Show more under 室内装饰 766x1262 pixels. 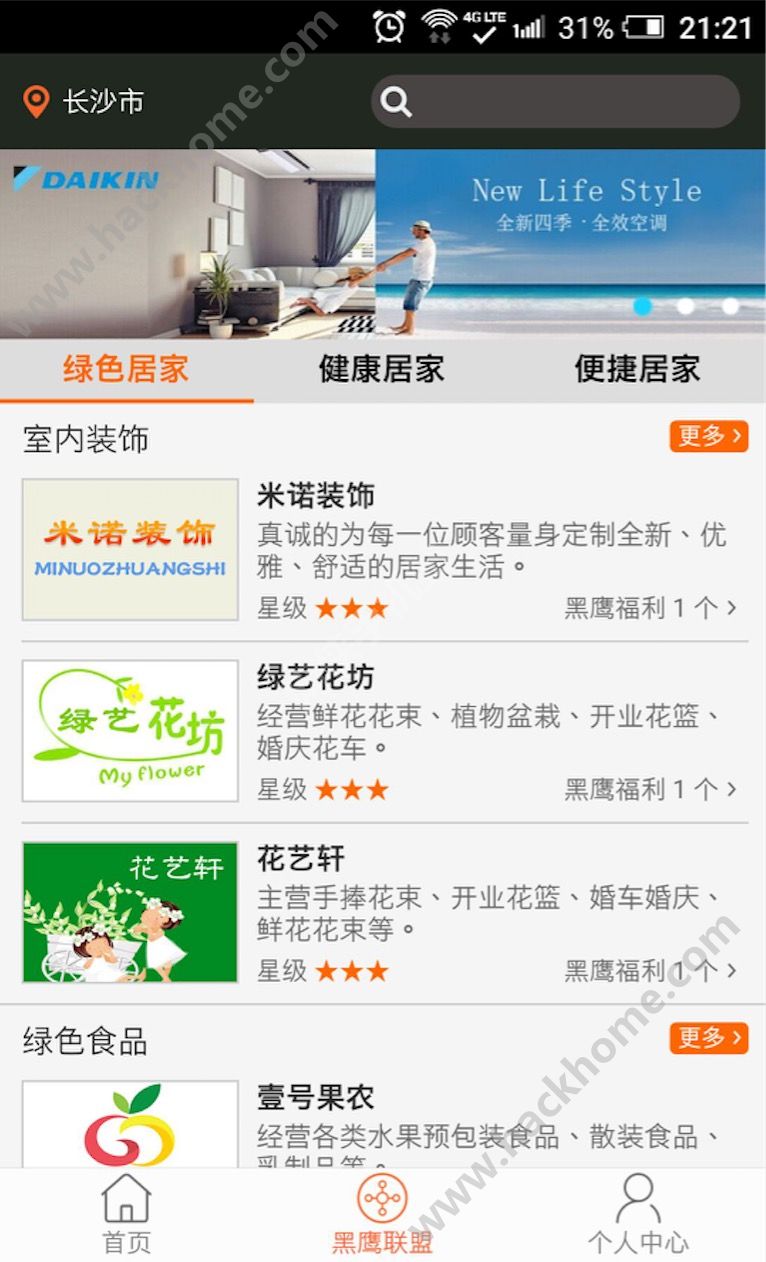(x=708, y=436)
